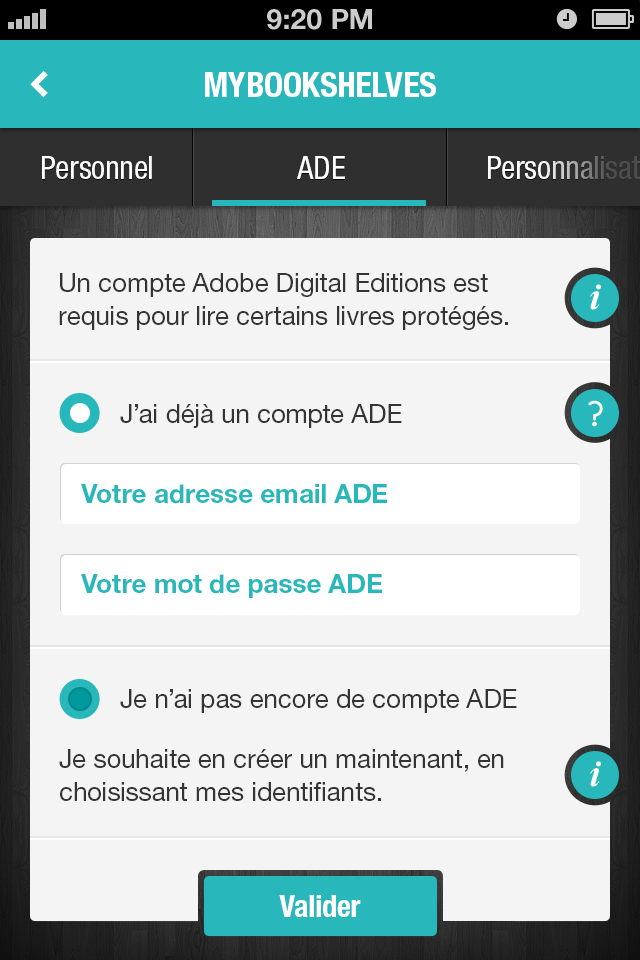
Task: Go back using the header arrow
Action: 40,84
